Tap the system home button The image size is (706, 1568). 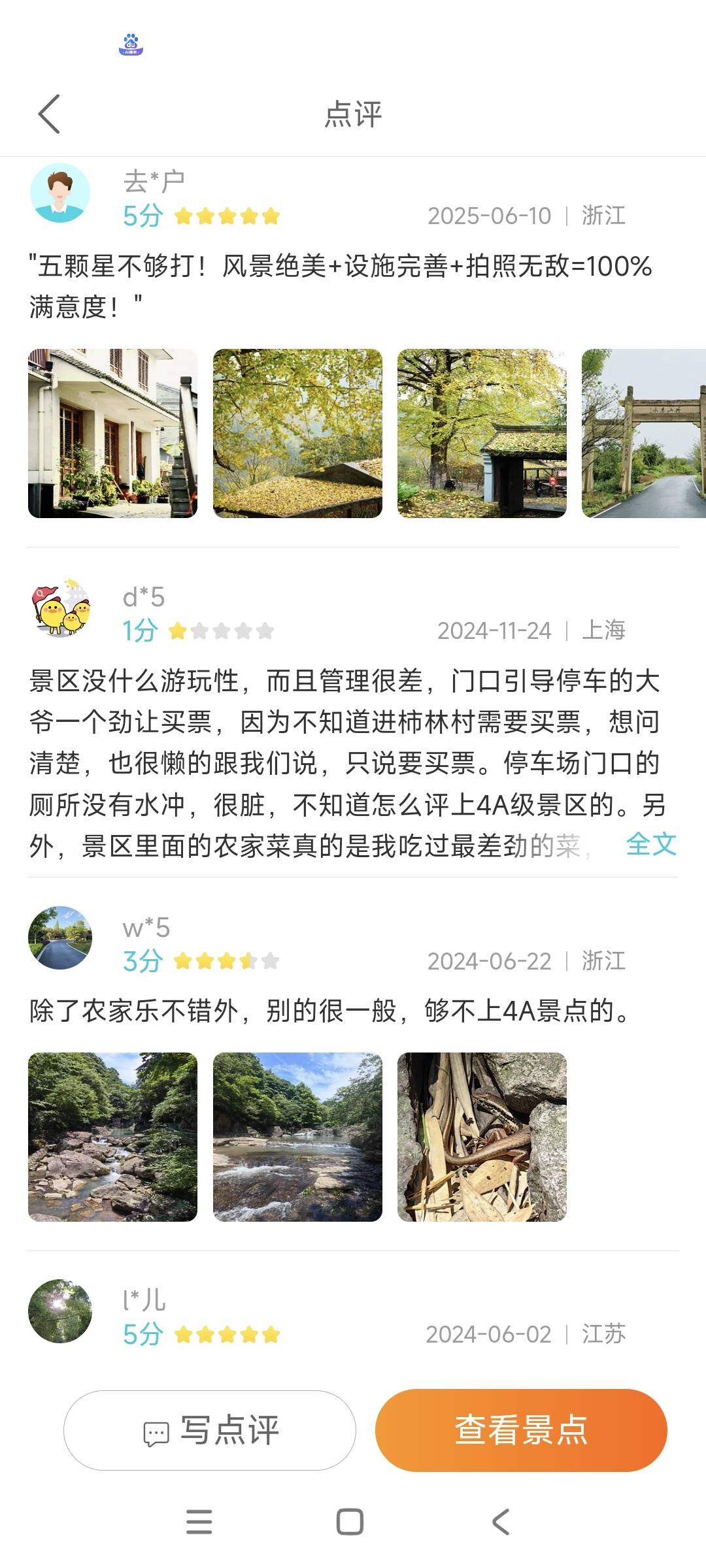point(350,1522)
